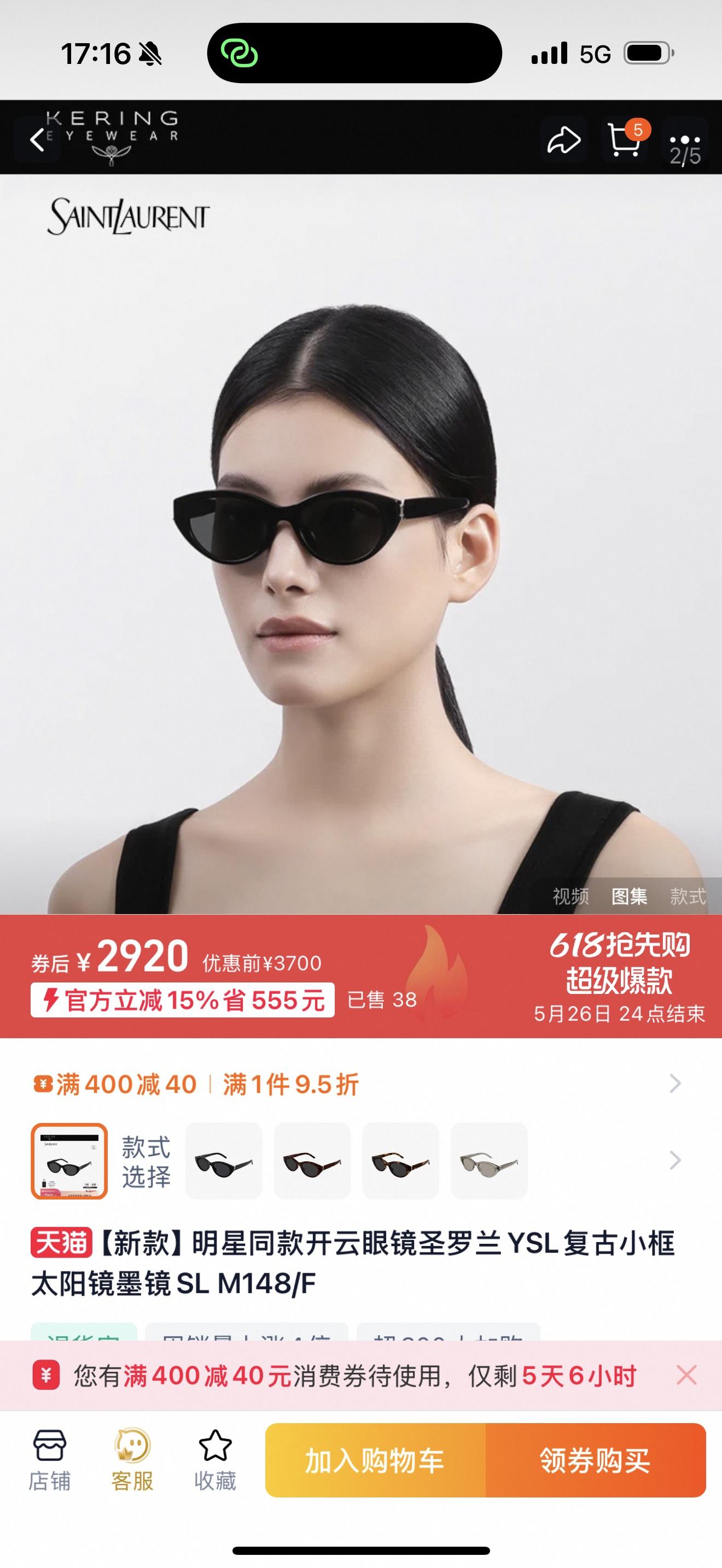Select the second tortoise sunglasses style
The image size is (722, 1568).
click(312, 1161)
